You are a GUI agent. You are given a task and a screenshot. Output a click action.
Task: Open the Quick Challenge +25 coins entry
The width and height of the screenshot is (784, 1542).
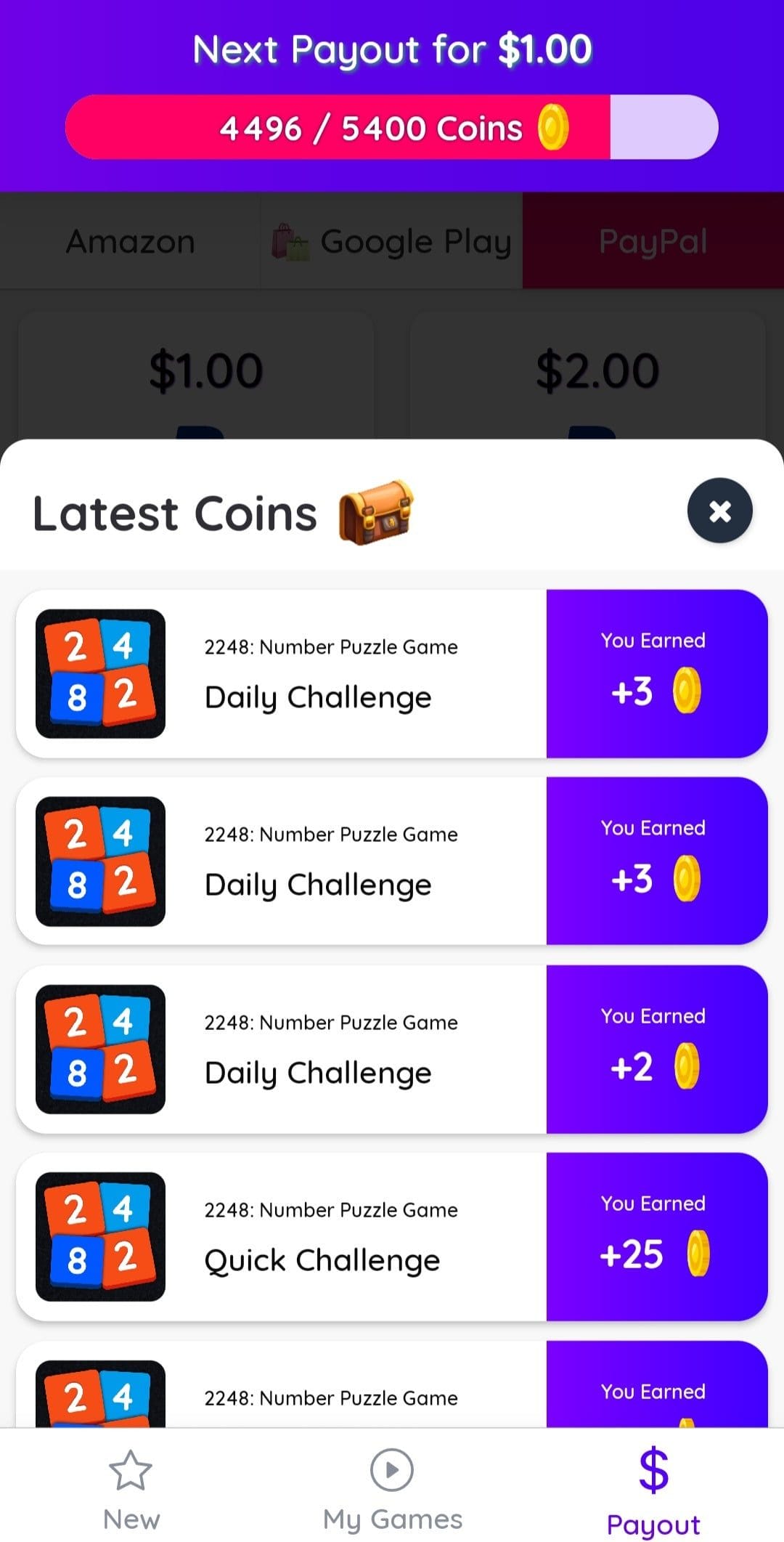(x=392, y=1236)
